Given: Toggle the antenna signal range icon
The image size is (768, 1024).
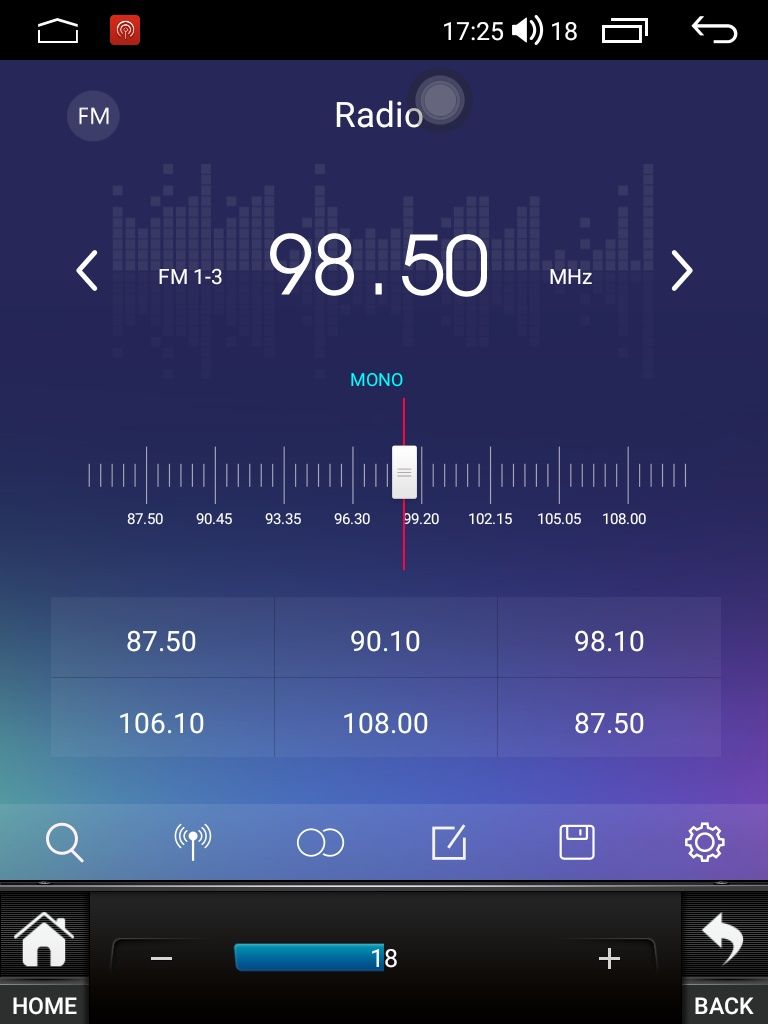Looking at the screenshot, I should point(192,843).
